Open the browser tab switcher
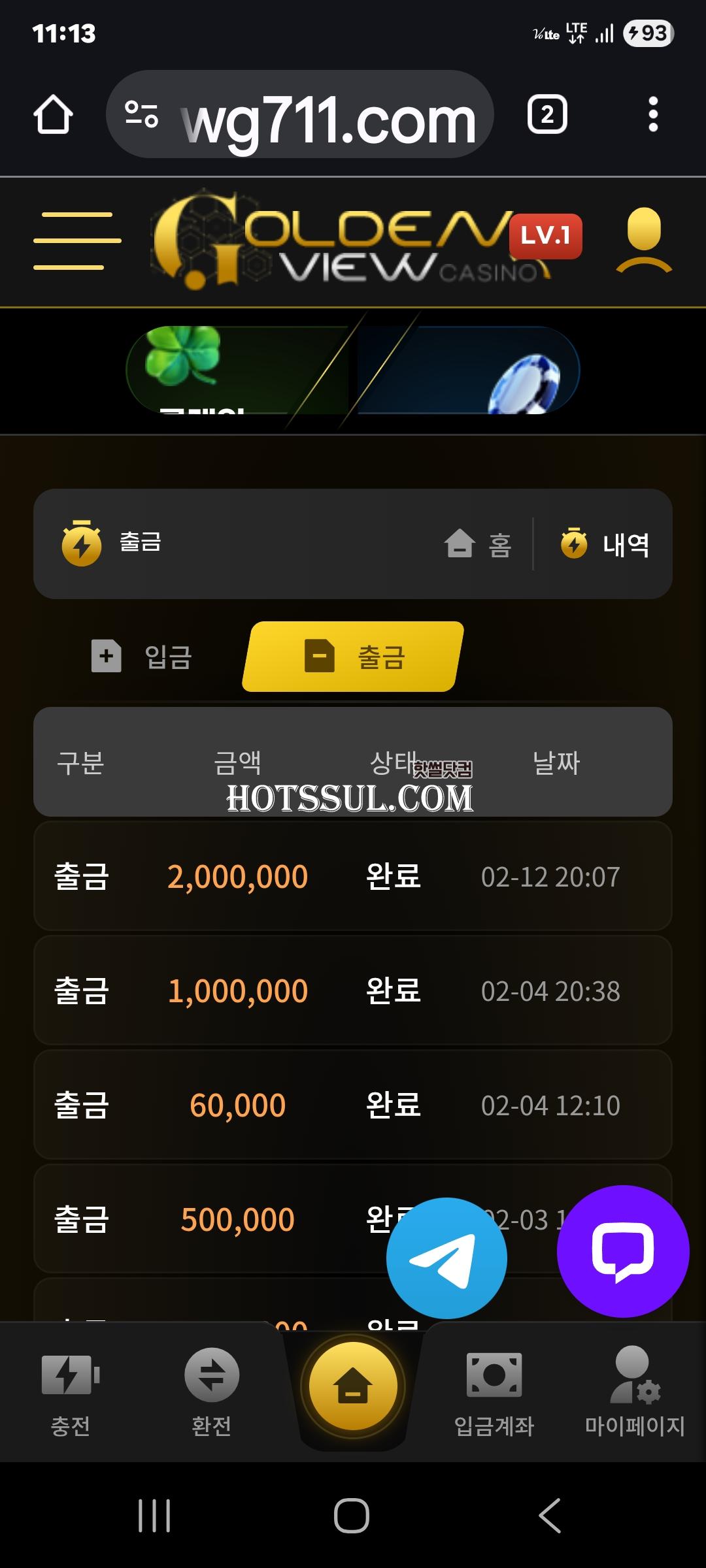The width and height of the screenshot is (706, 1568). coord(546,115)
